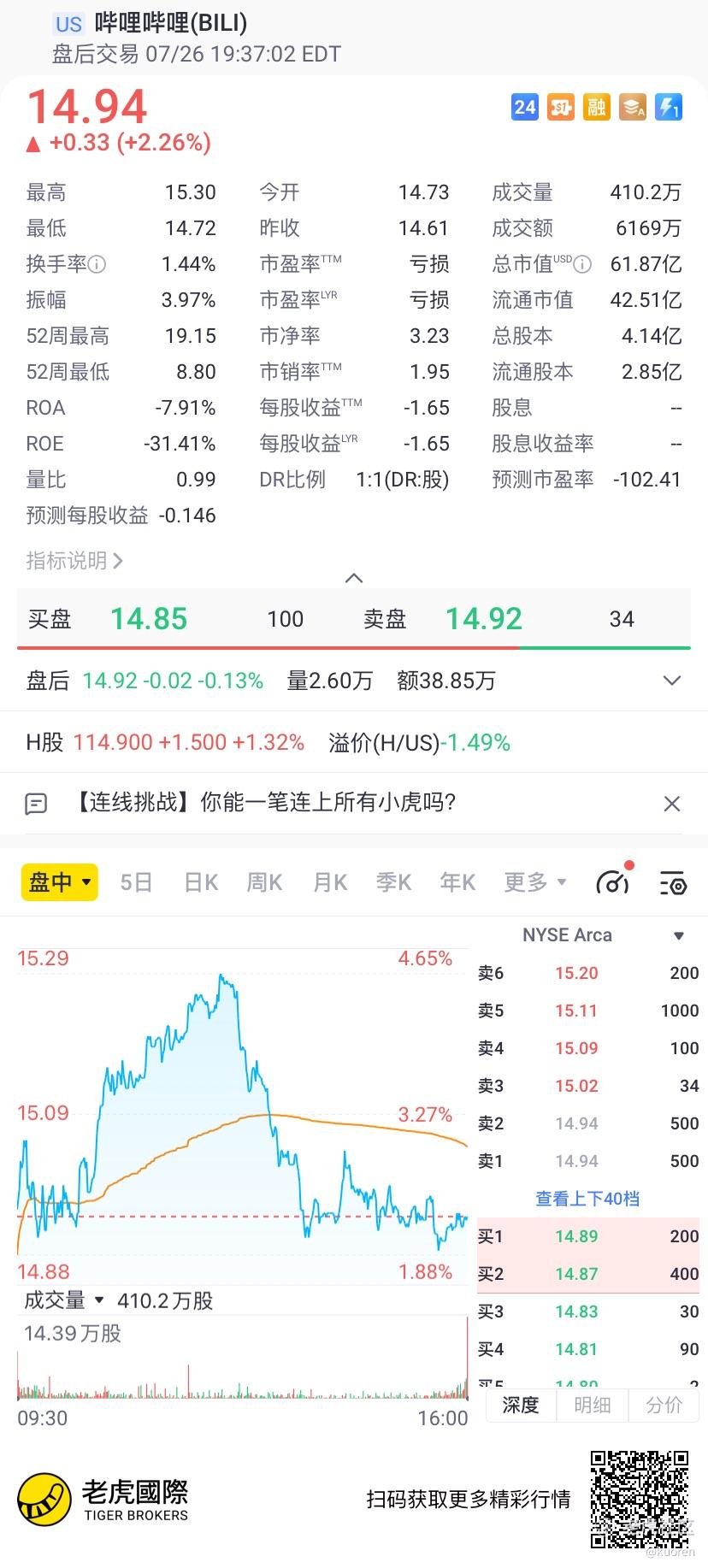Switch chart to 月K view

(x=330, y=882)
